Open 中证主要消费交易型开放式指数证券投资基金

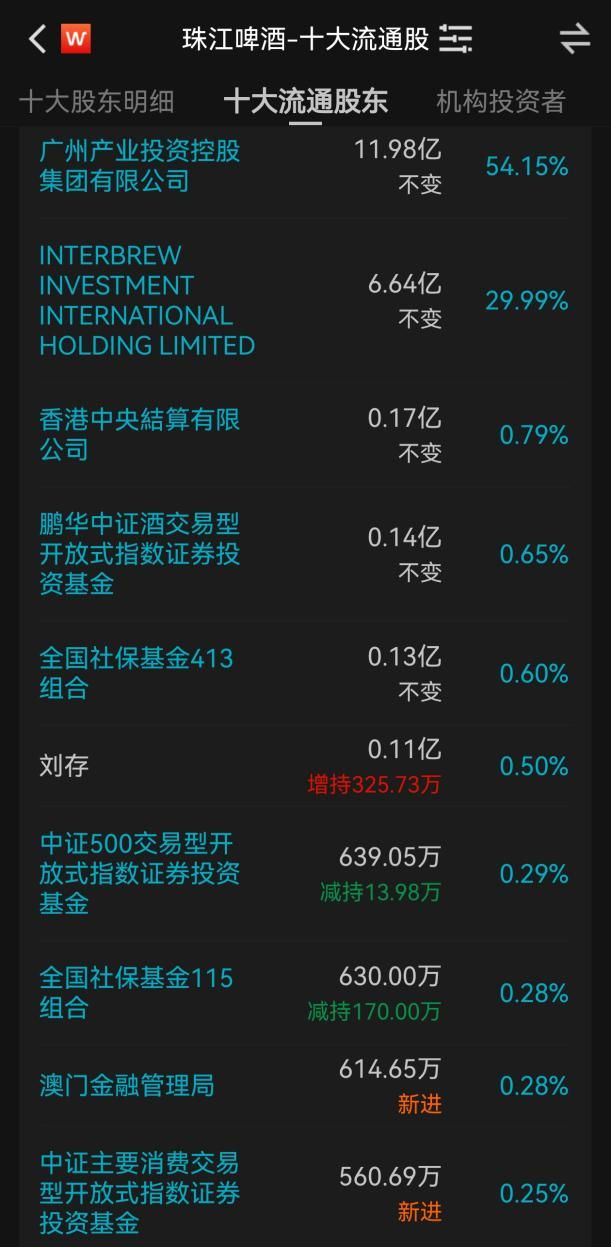point(140,1193)
